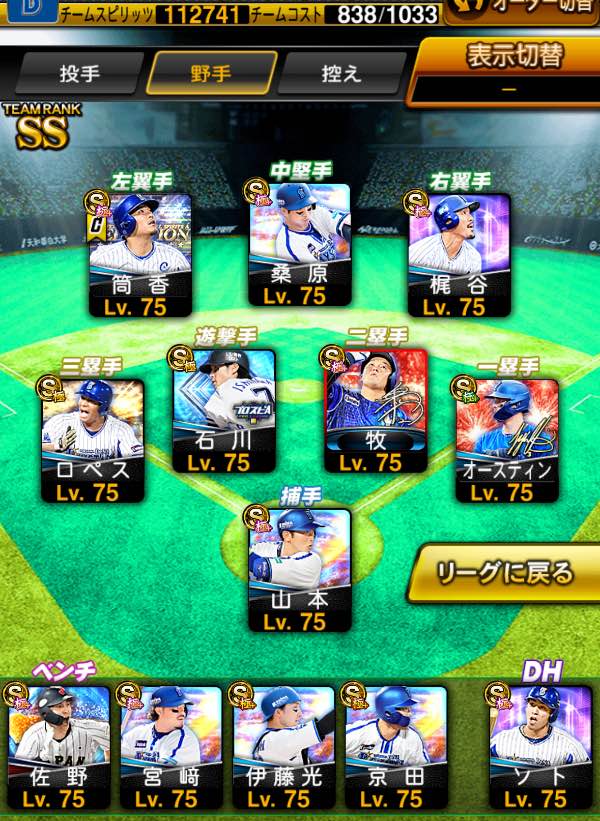View DH player ソト card

pos(540,745)
